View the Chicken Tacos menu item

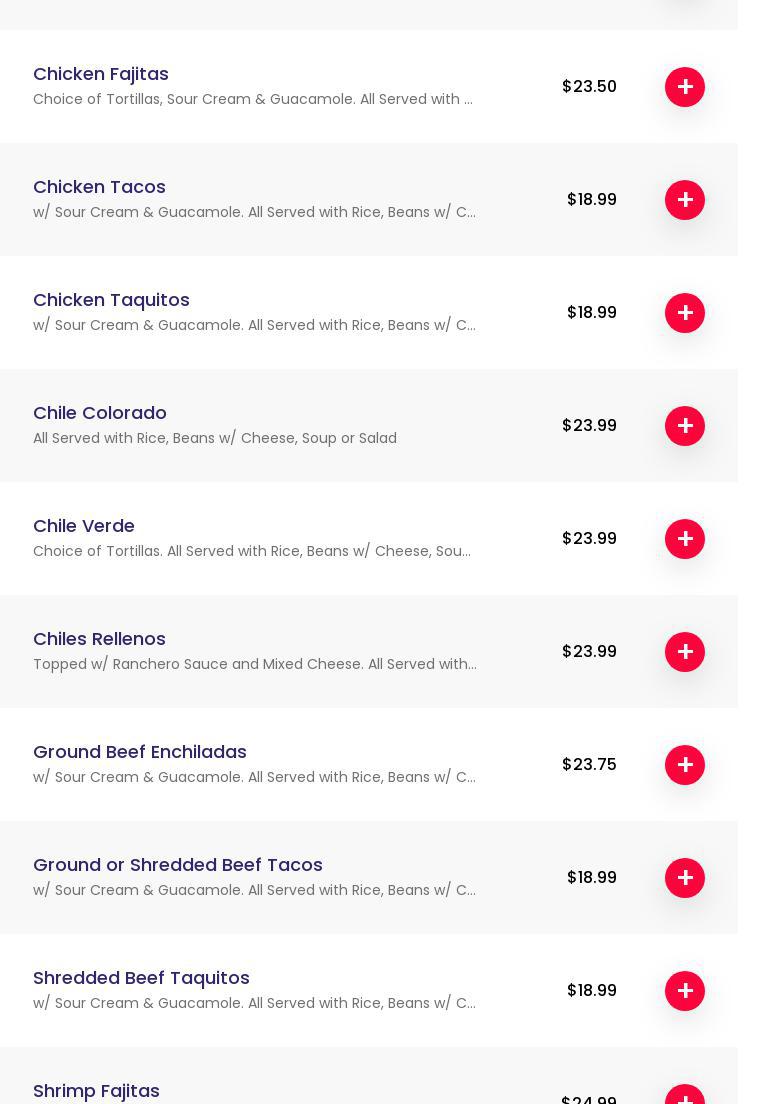[99, 187]
